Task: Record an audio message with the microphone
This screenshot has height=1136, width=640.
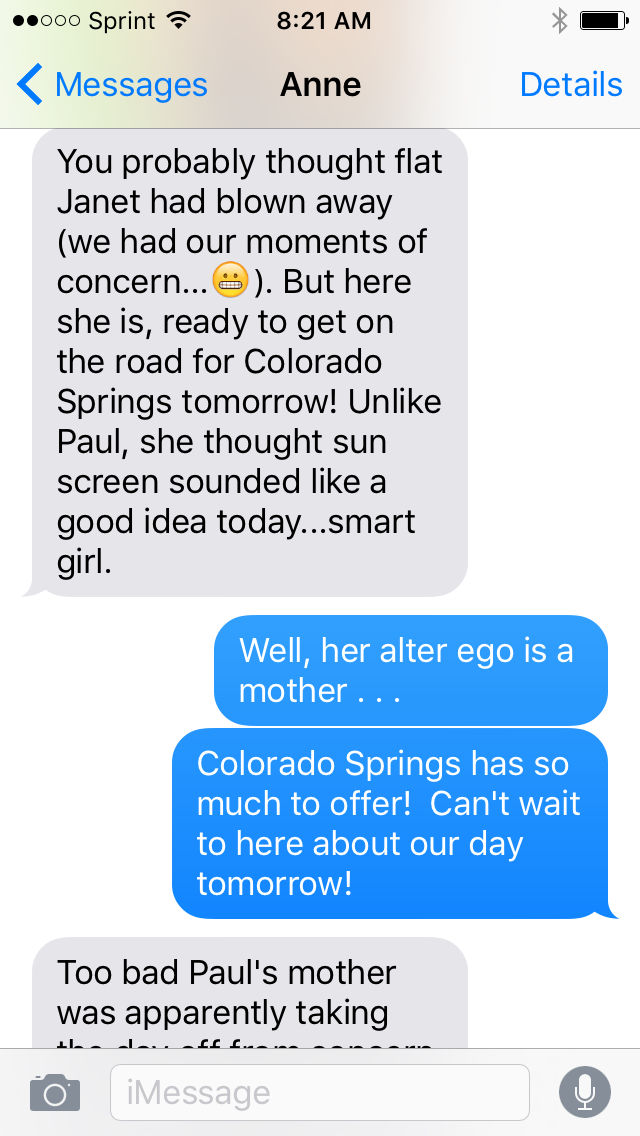Action: 585,1092
